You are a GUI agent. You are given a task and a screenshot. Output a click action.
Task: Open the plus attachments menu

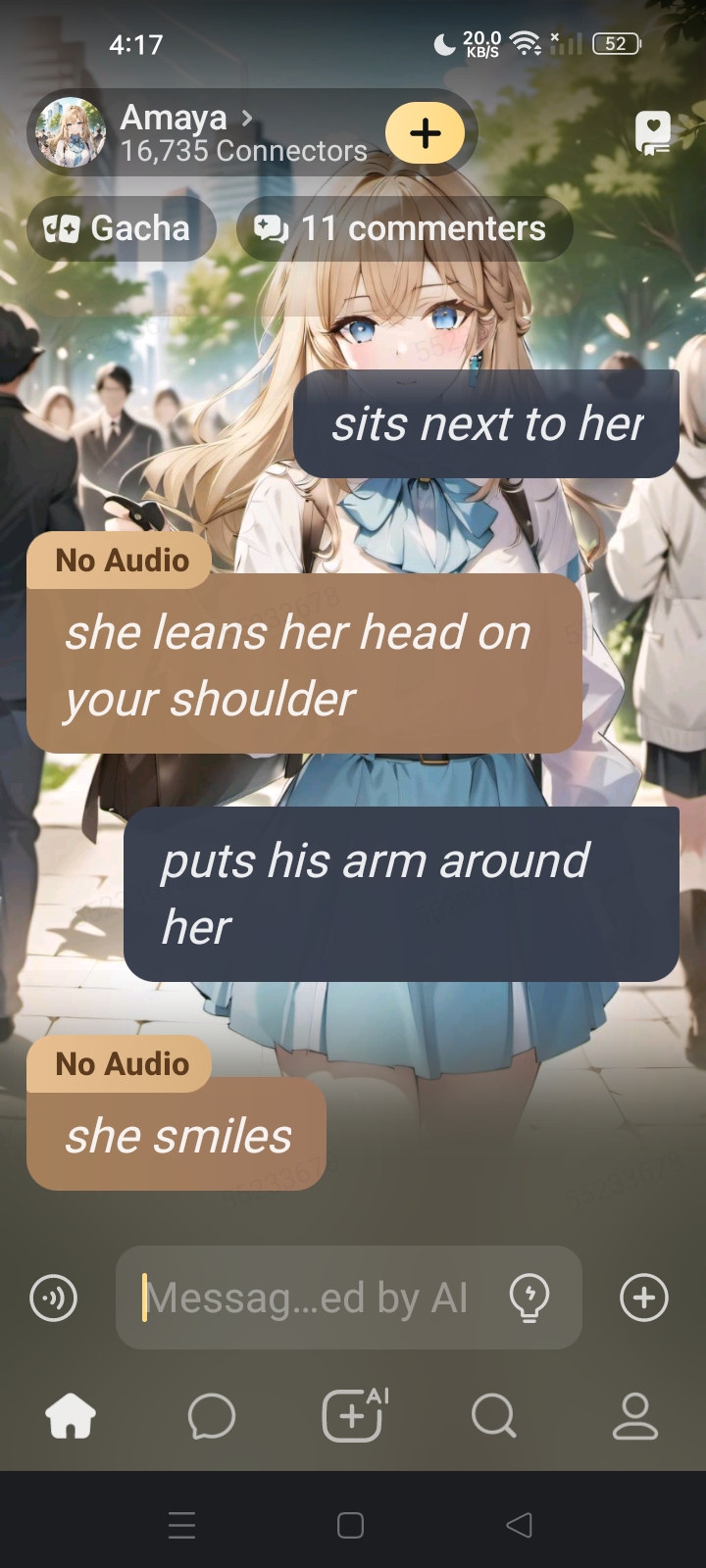[x=644, y=1298]
